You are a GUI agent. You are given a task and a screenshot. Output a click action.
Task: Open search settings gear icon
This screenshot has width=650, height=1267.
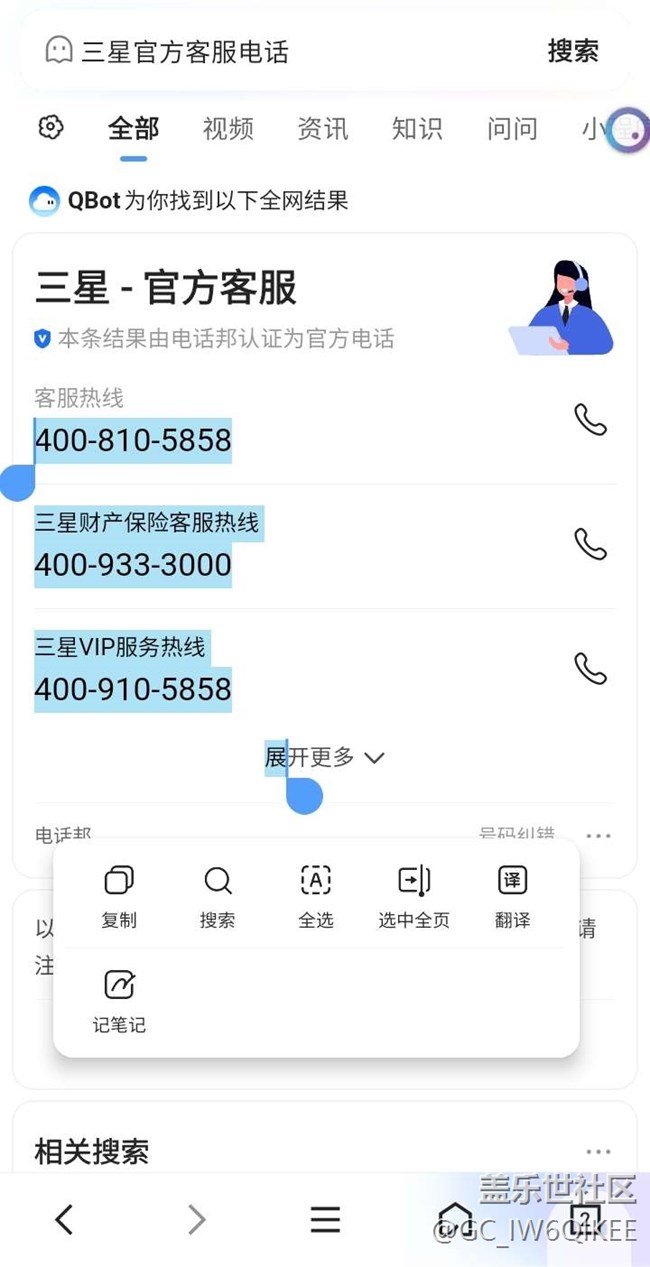[51, 128]
